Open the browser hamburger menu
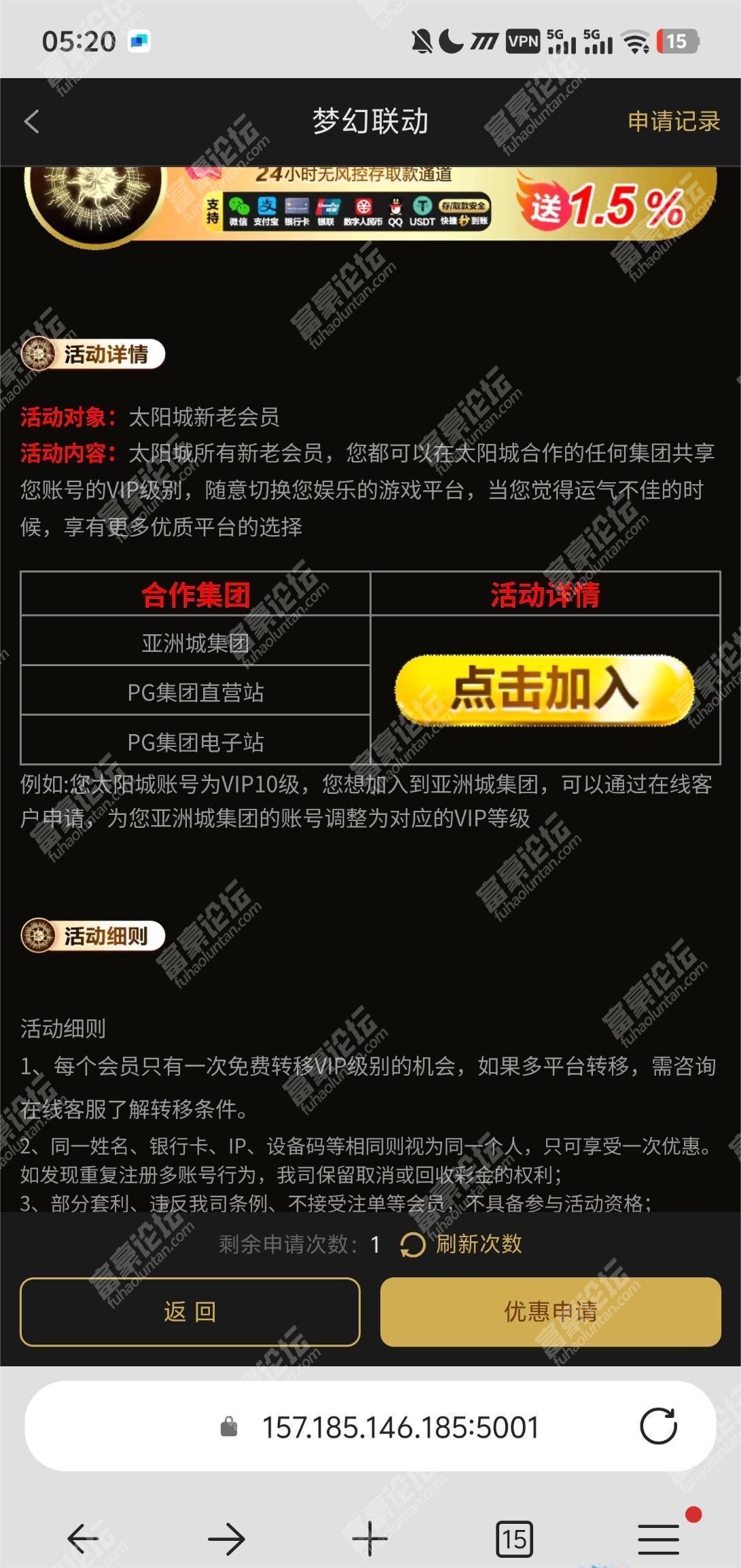The height and width of the screenshot is (1568, 741). pyautogui.click(x=658, y=1538)
